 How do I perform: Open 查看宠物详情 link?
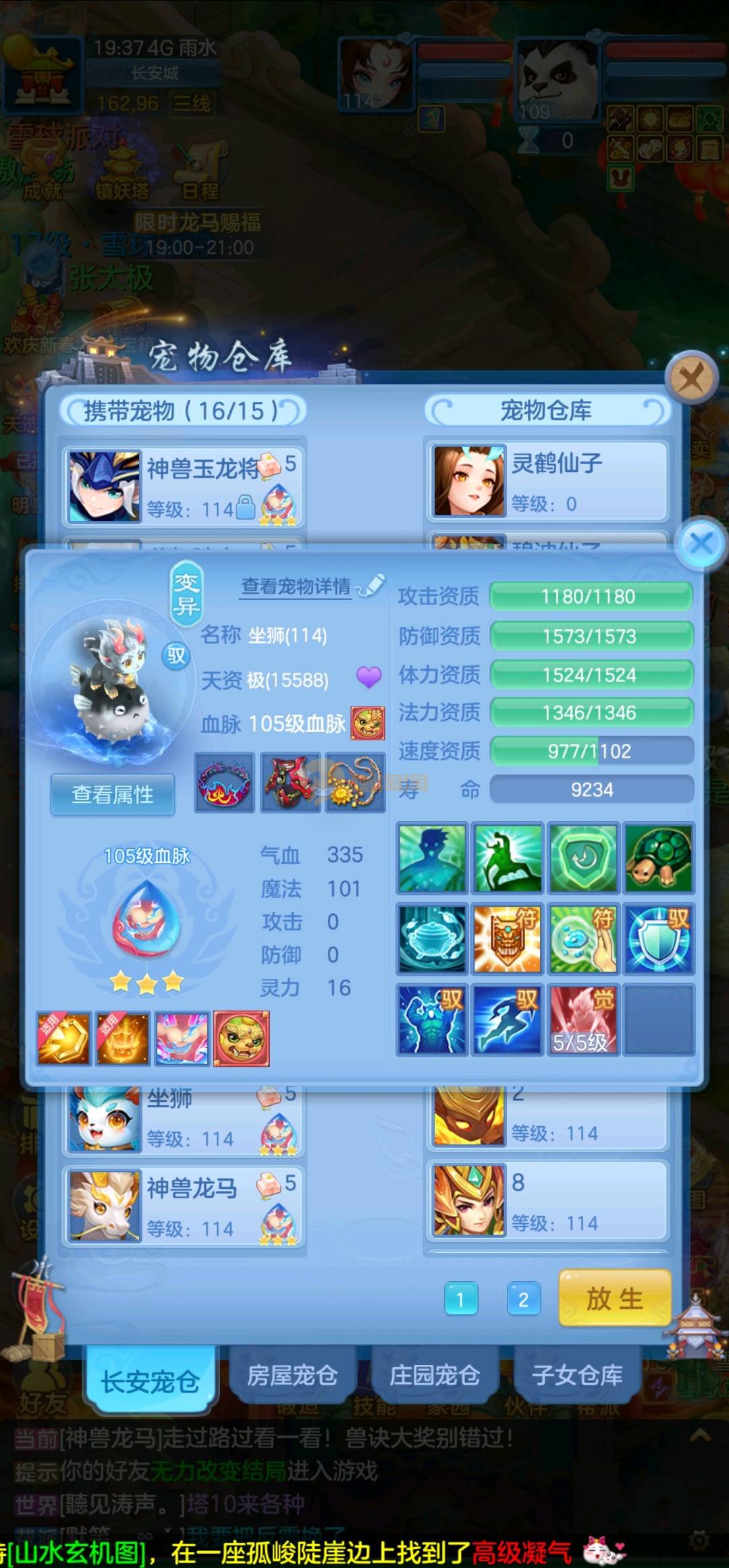(296, 586)
